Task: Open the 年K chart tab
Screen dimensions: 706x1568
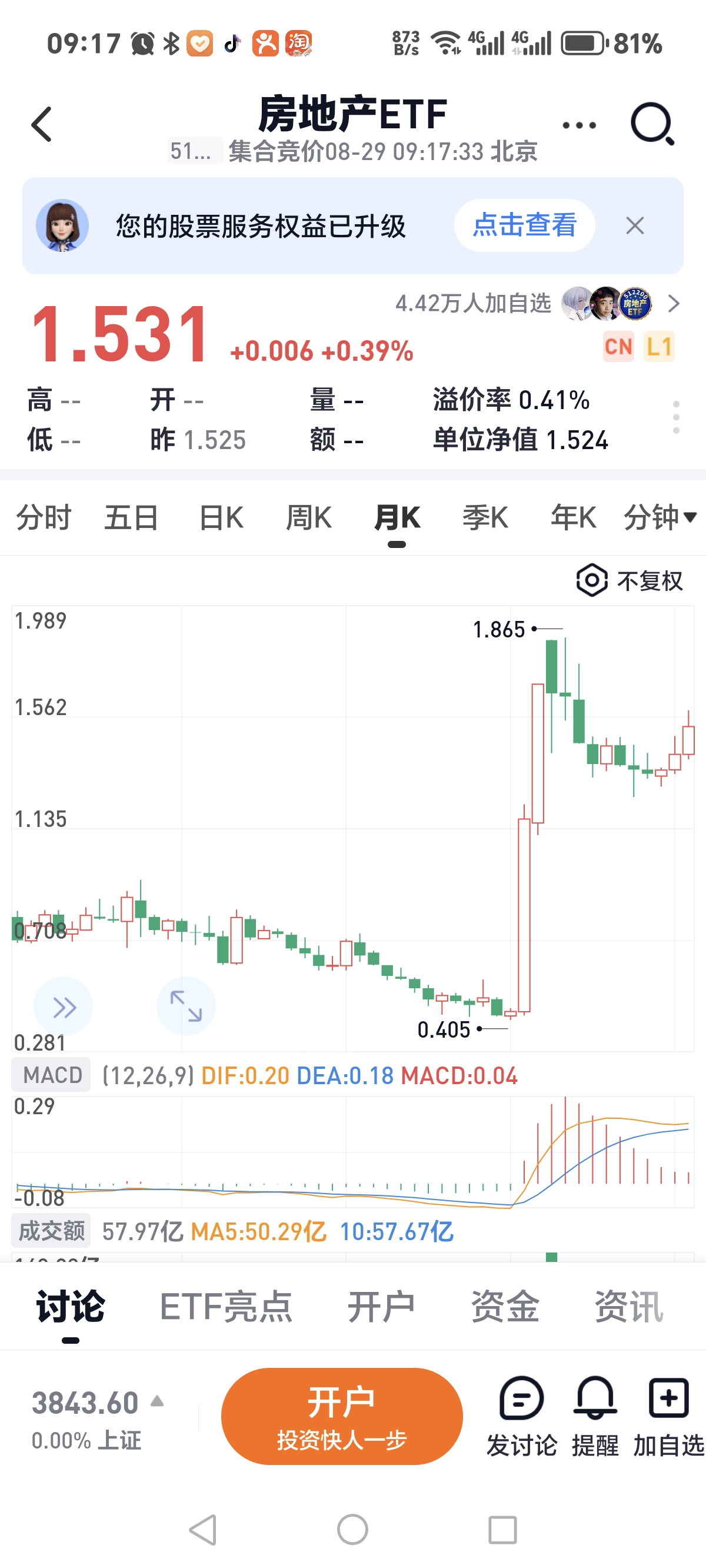Action: click(x=573, y=518)
